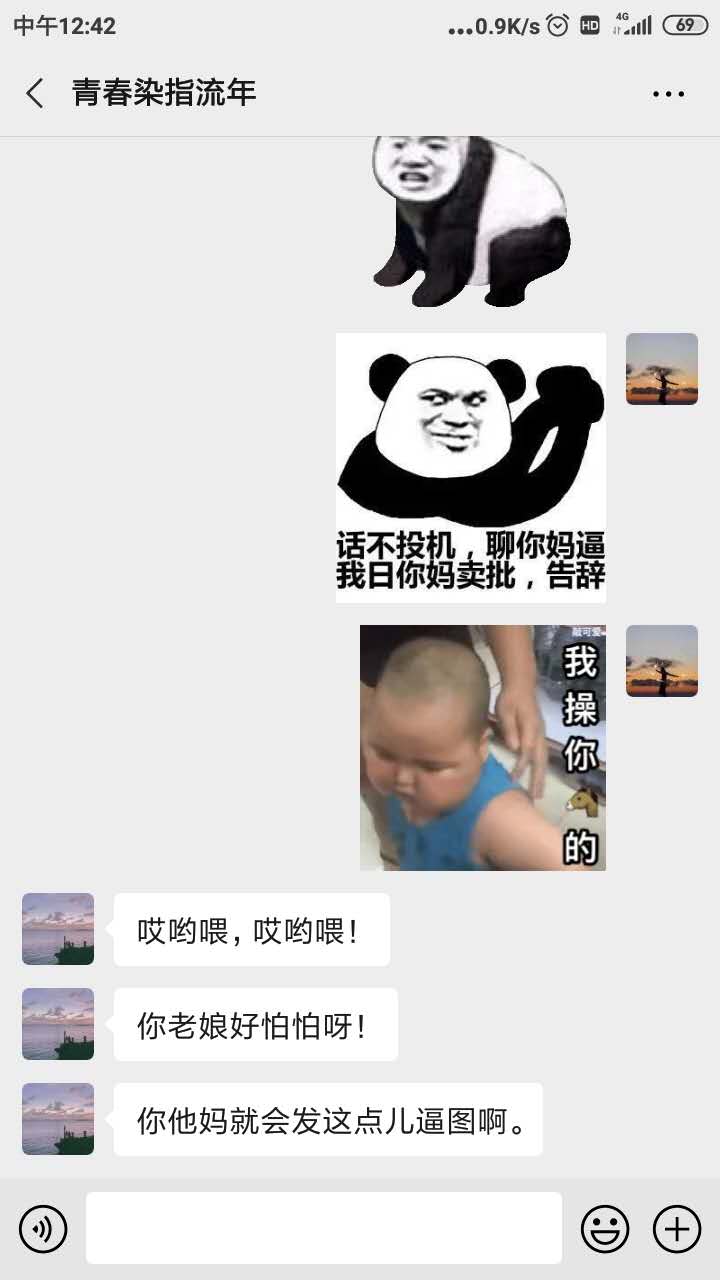Screen dimensions: 720x1280
Task: Open the emoji sticker picker
Action: 605,1229
